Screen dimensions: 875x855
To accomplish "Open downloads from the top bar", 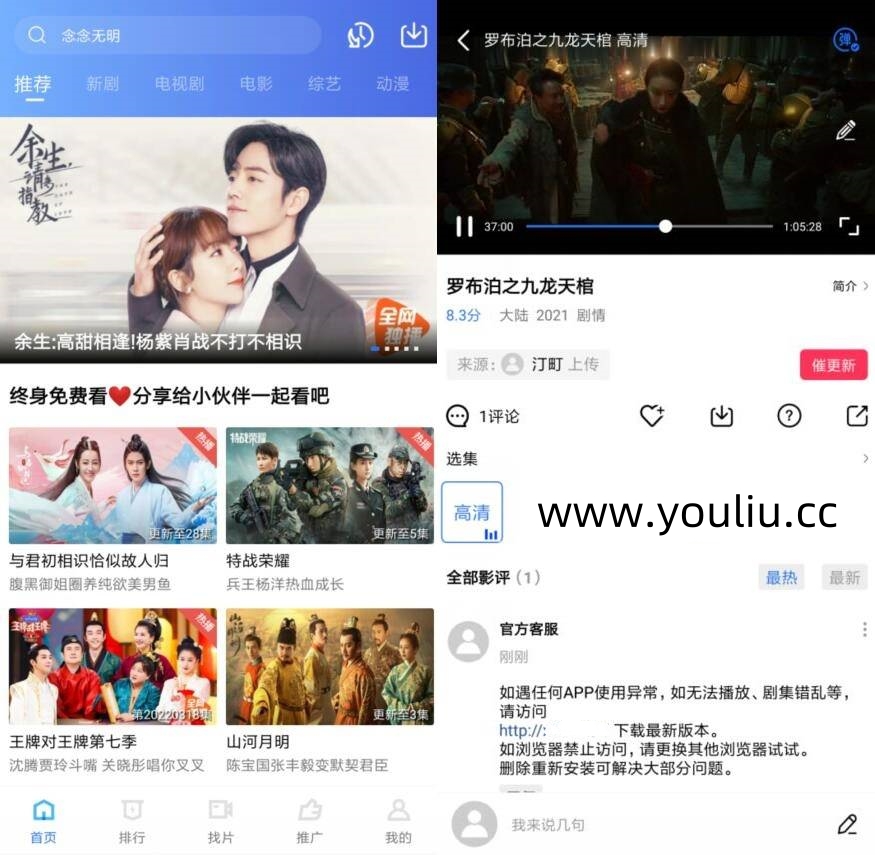I will click(413, 35).
